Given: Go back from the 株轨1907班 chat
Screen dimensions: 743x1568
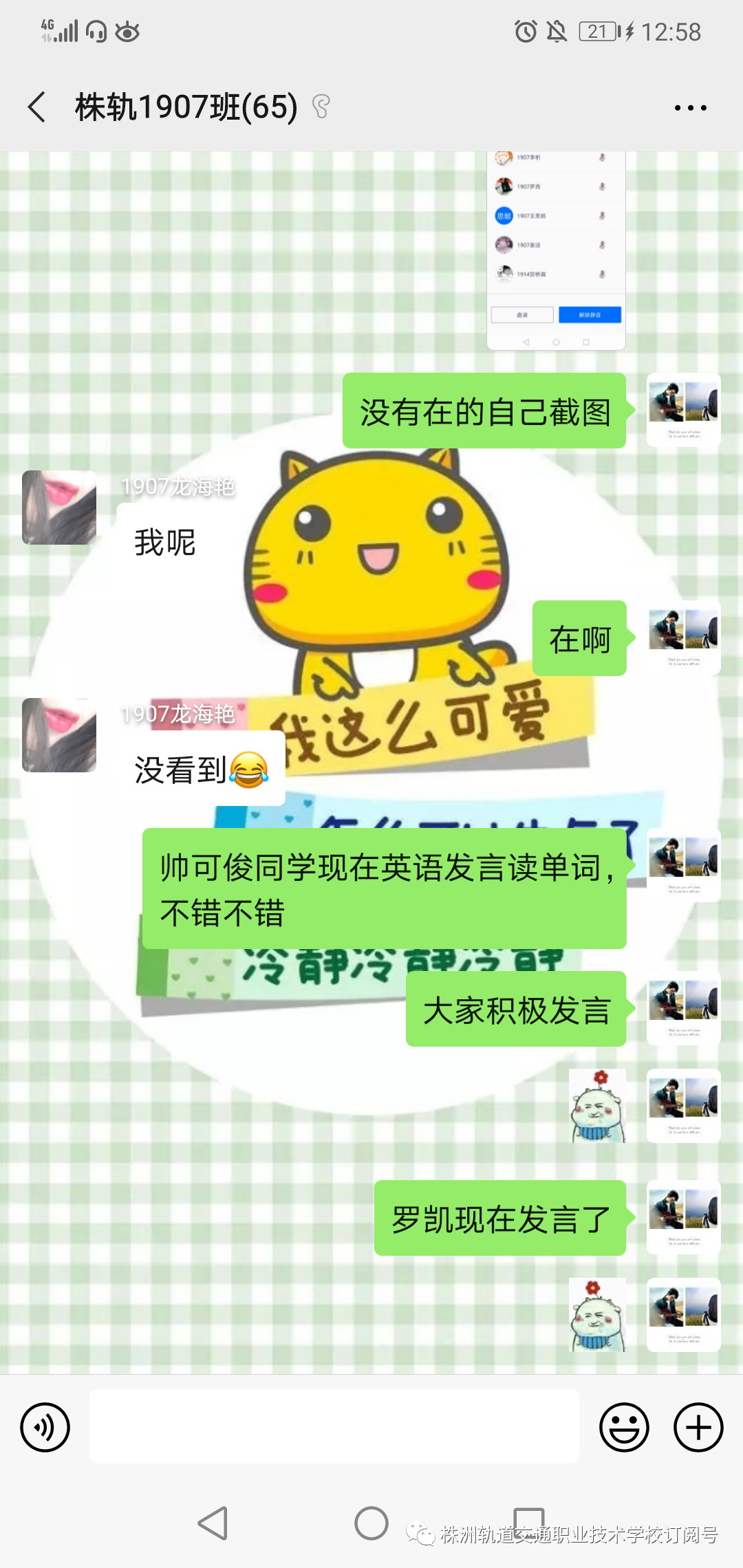Looking at the screenshot, I should [x=37, y=107].
